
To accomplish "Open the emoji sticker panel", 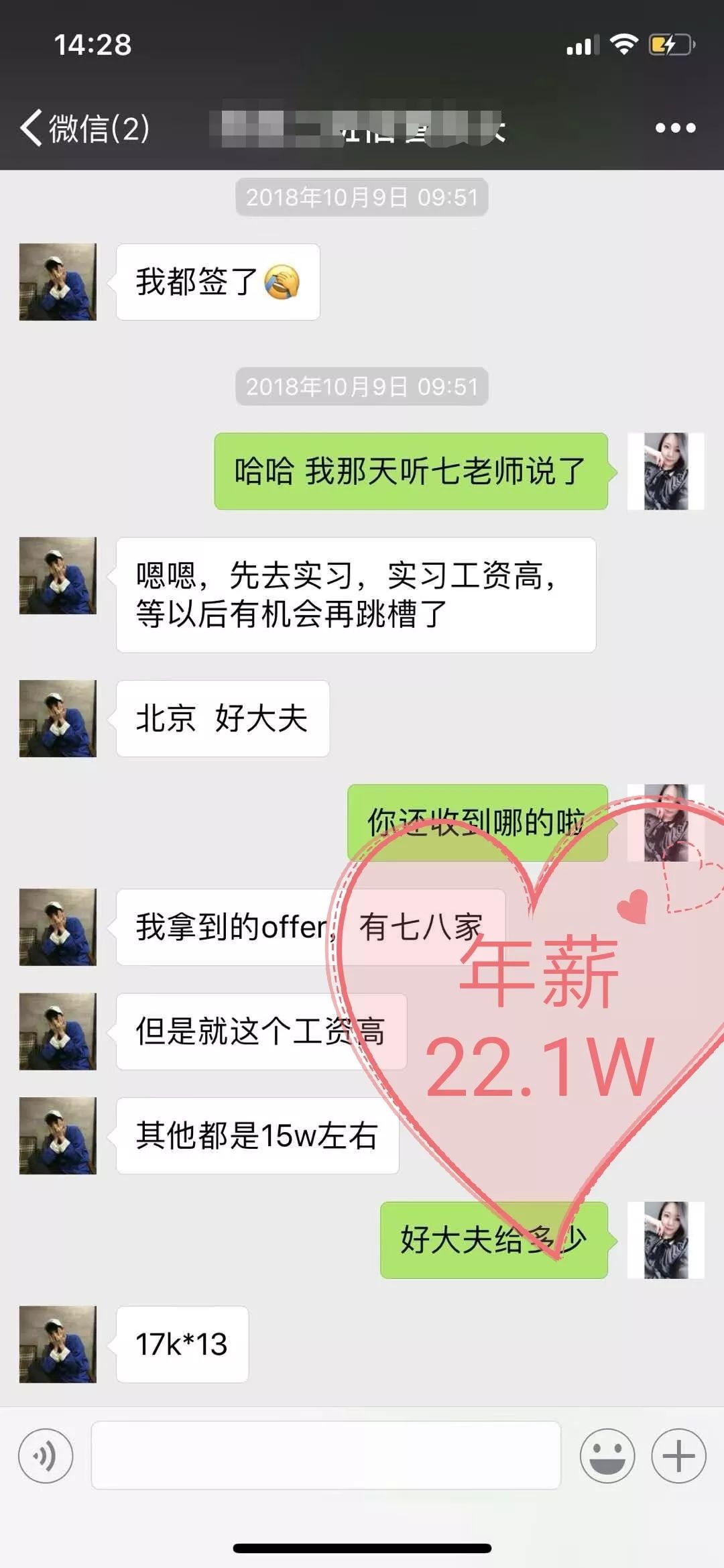I will 607,1456.
